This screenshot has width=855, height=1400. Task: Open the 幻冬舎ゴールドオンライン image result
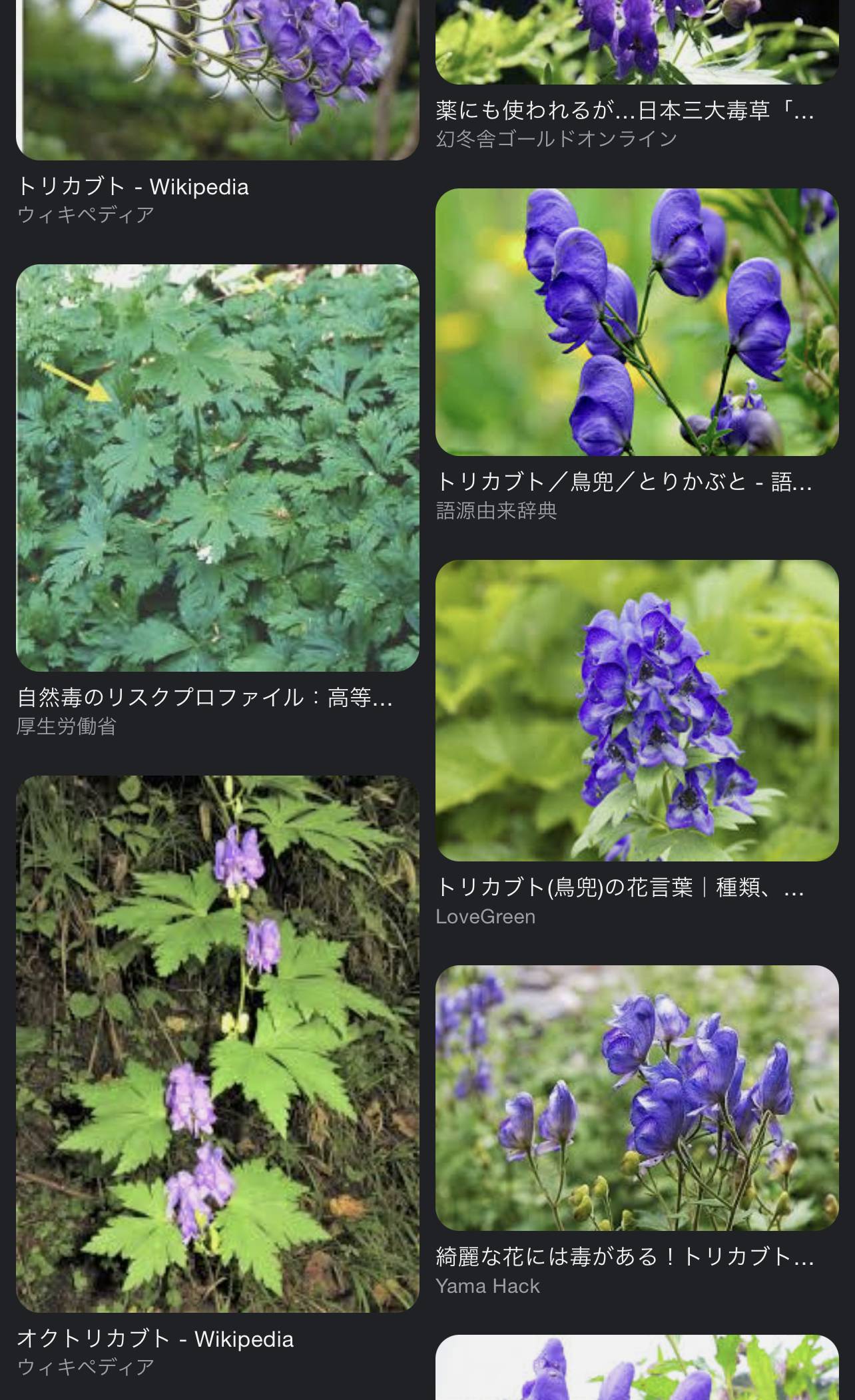637,41
